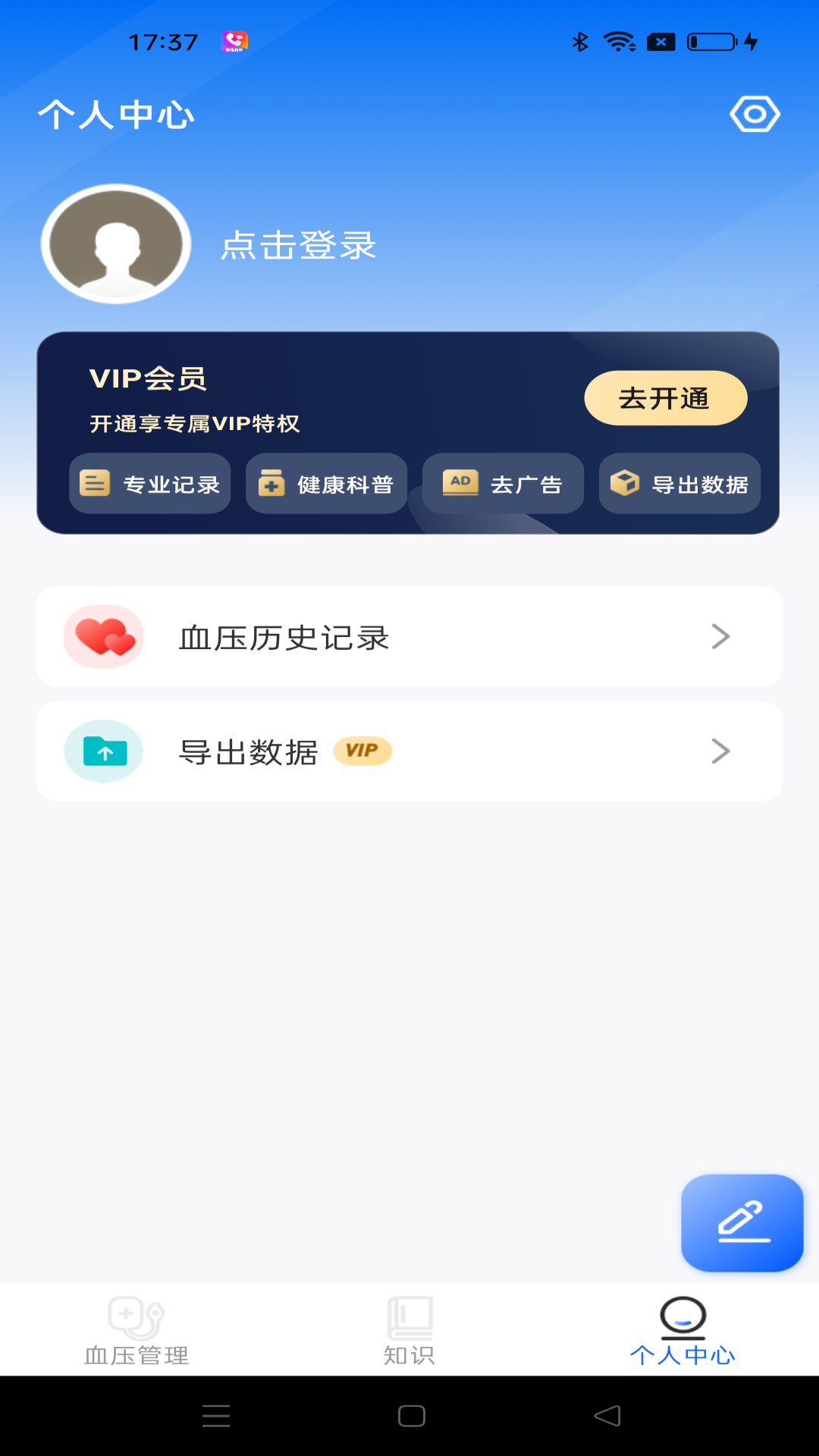The width and height of the screenshot is (819, 1456).
Task: Tap 点击登录 to log in
Action: (298, 245)
